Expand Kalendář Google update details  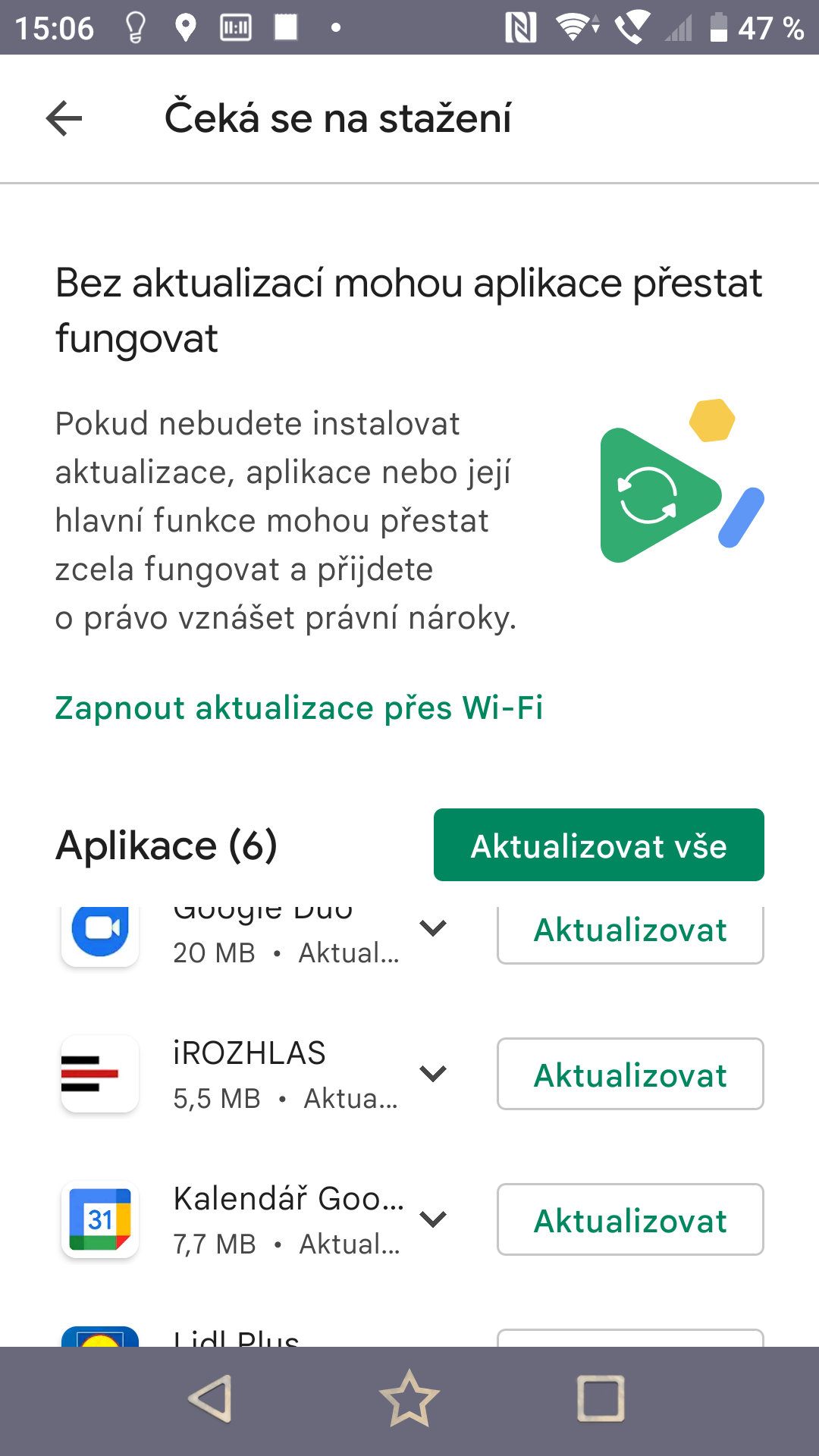point(433,1219)
